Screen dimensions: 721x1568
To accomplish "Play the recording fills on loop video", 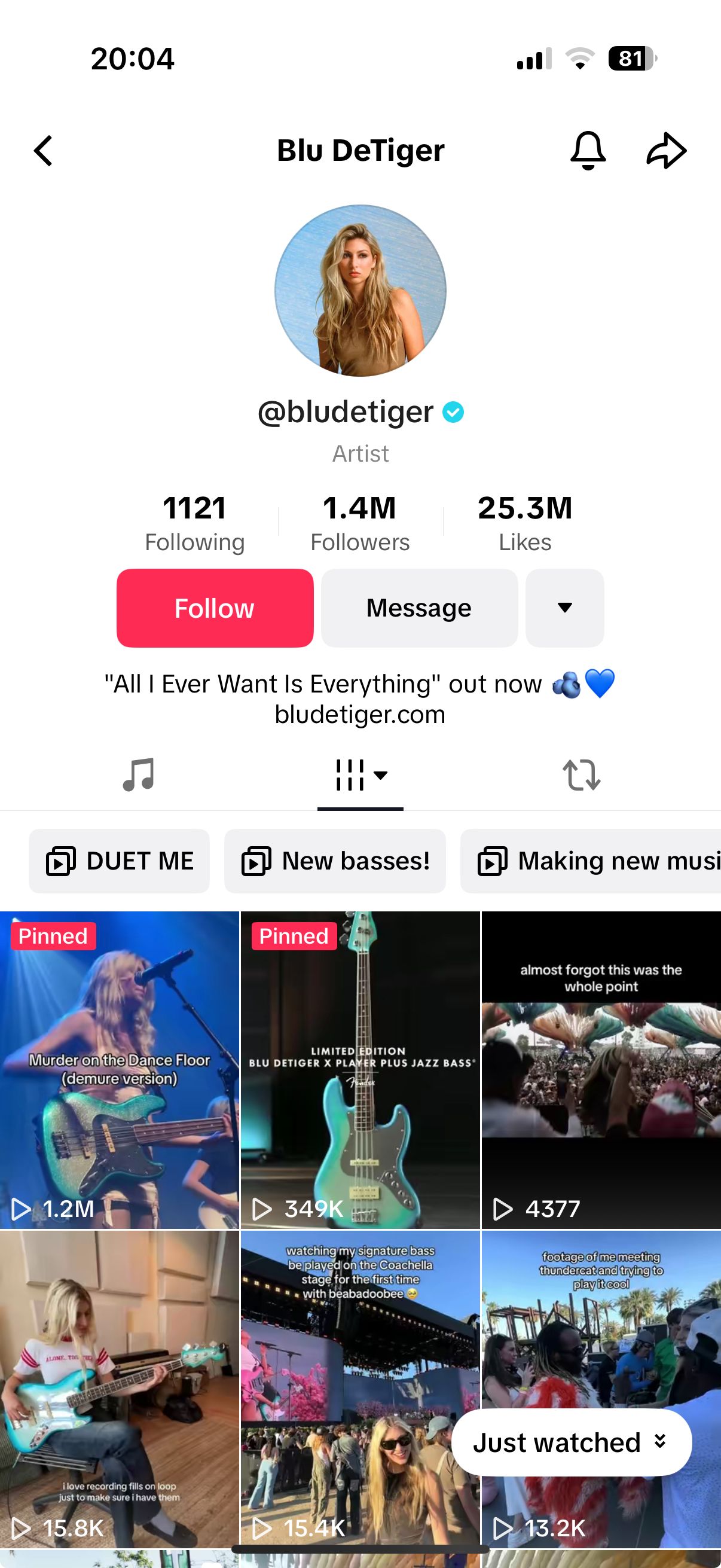I will (x=119, y=1388).
